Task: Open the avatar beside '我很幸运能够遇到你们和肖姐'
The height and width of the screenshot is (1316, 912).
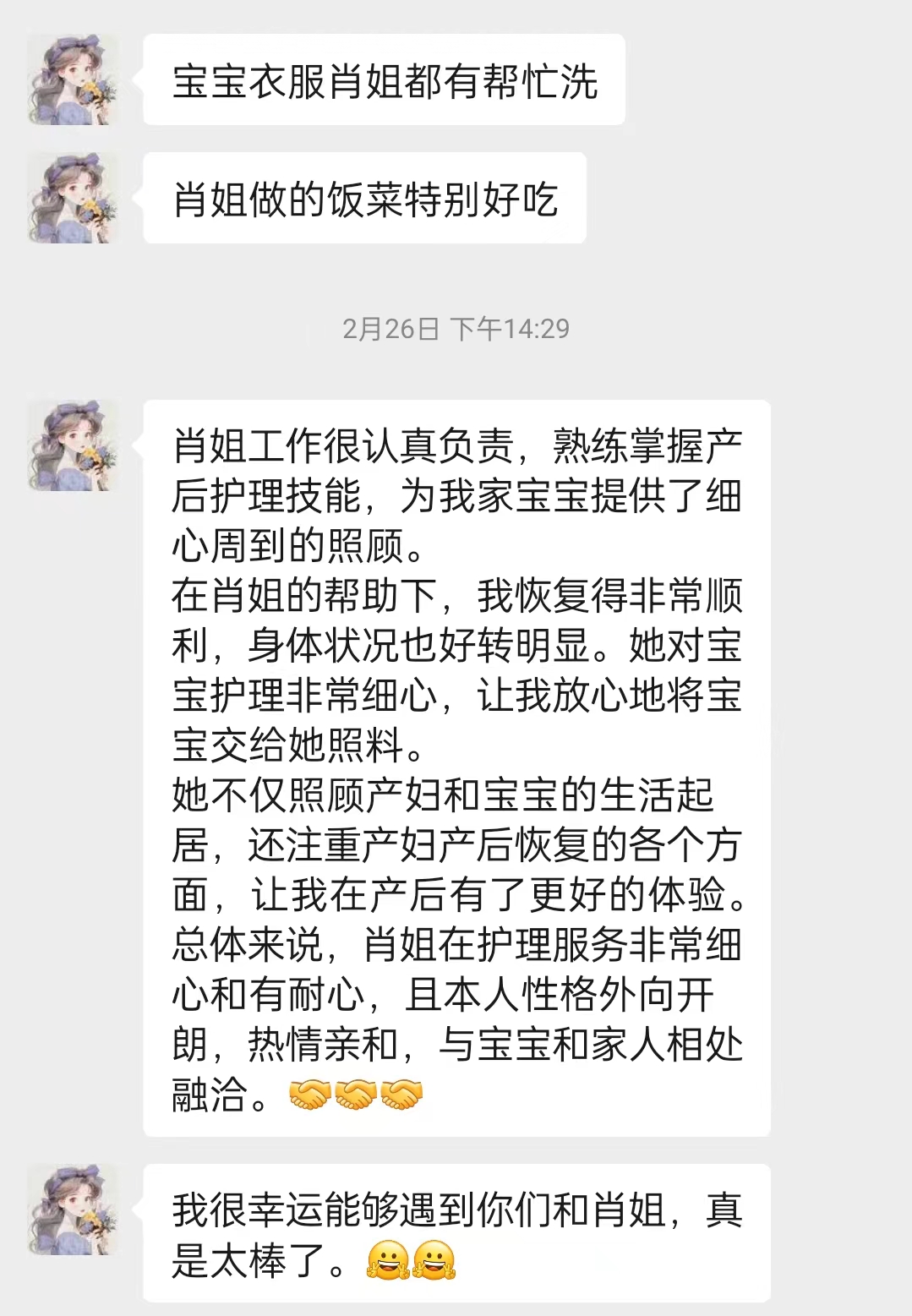Action: 73,1210
